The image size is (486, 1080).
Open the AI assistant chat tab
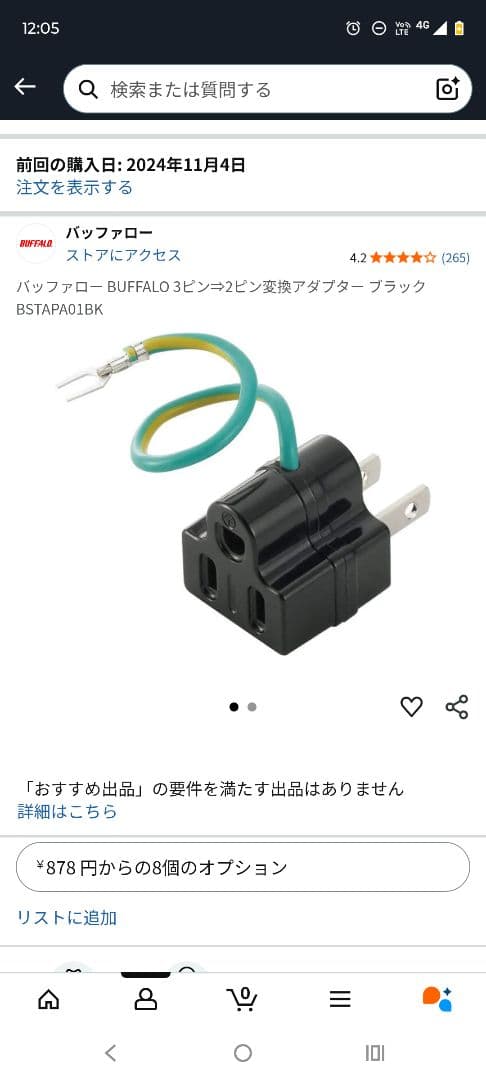[437, 999]
